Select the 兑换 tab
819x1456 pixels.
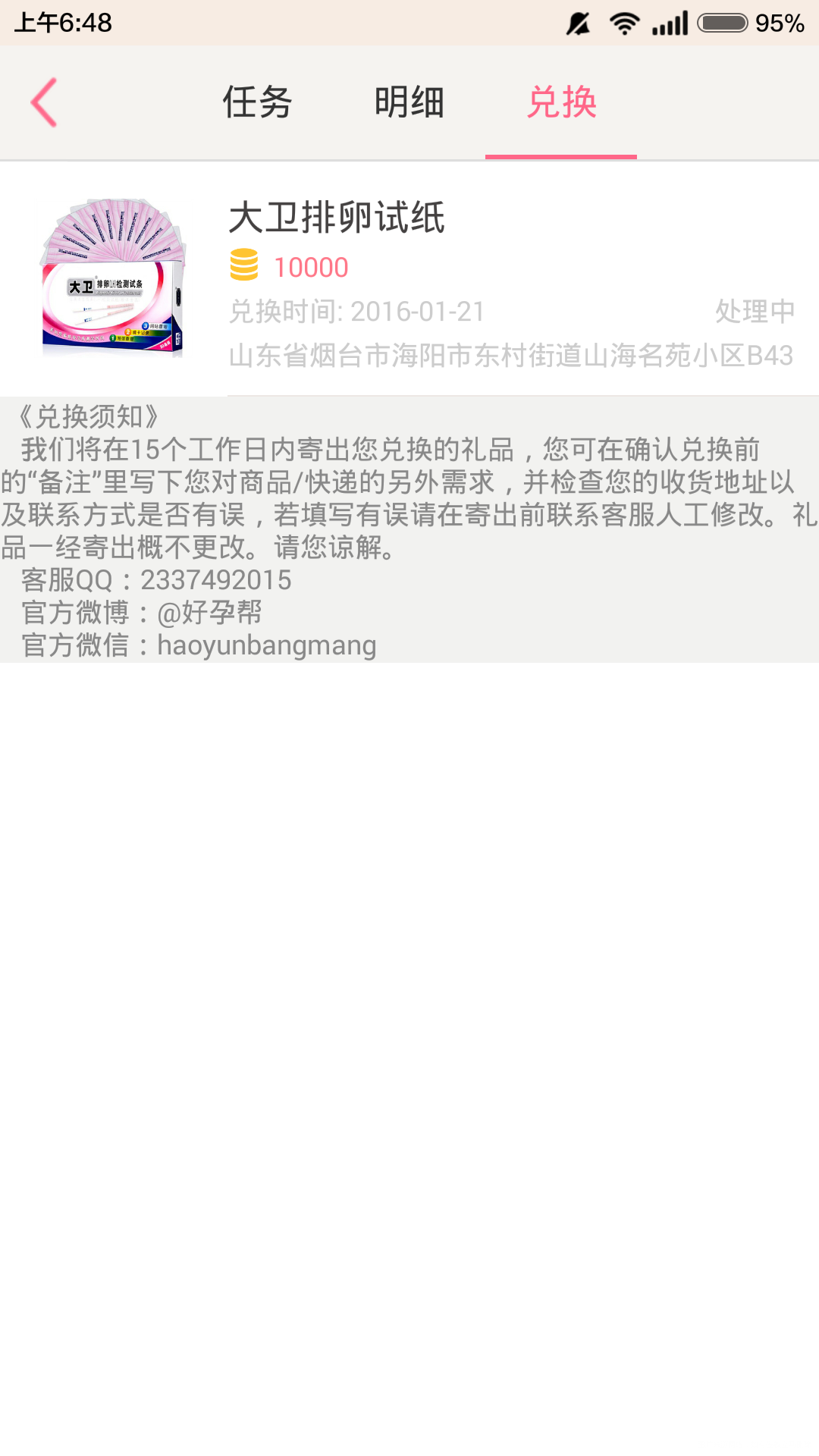(561, 102)
